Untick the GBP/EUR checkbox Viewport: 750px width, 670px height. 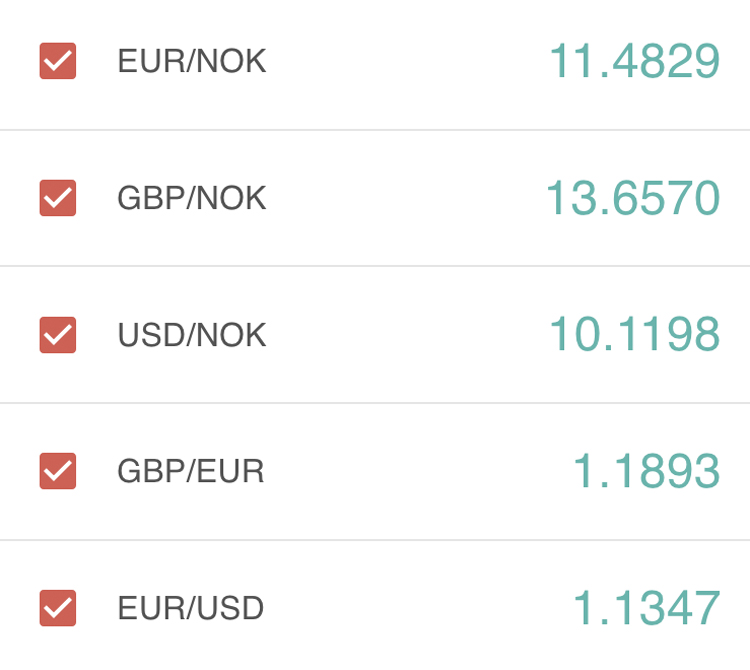pos(58,470)
